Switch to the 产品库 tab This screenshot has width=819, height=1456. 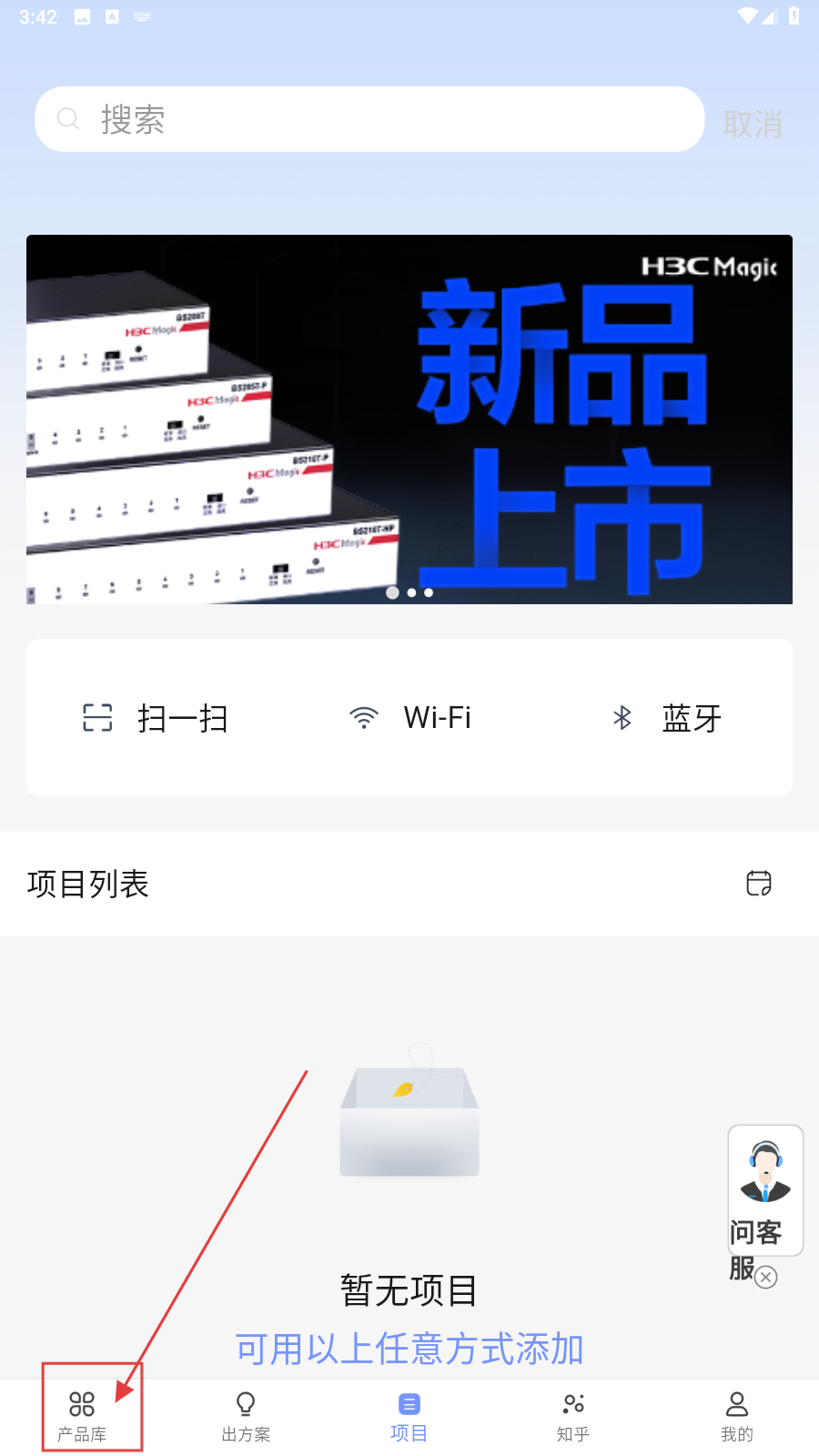tap(82, 1416)
